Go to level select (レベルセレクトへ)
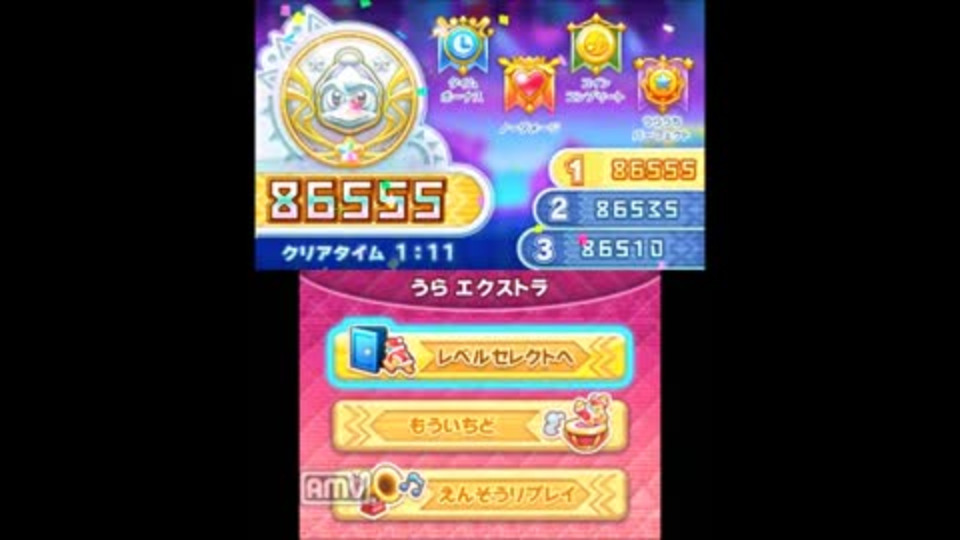The image size is (960, 540). click(480, 357)
